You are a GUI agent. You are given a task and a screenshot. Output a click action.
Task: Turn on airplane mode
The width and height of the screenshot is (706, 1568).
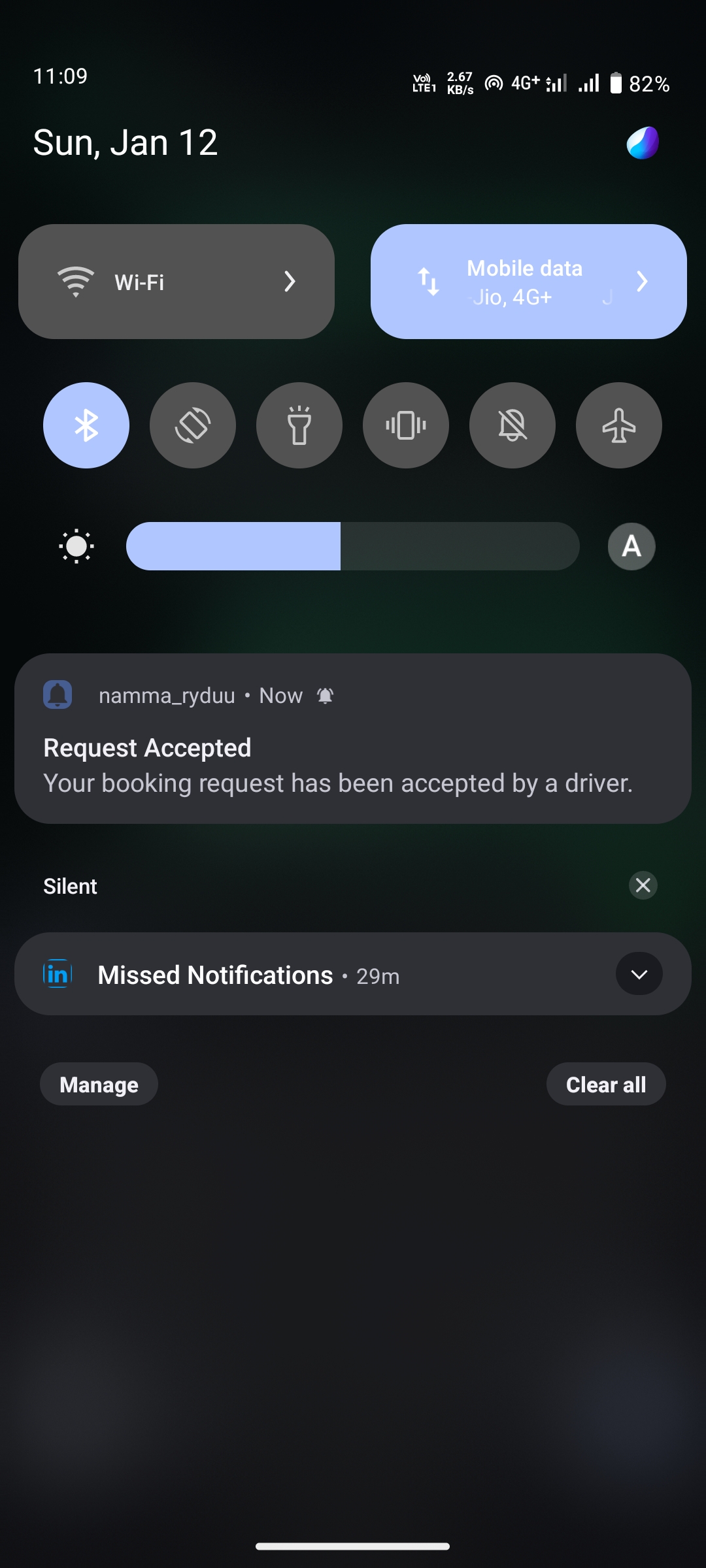(x=619, y=425)
